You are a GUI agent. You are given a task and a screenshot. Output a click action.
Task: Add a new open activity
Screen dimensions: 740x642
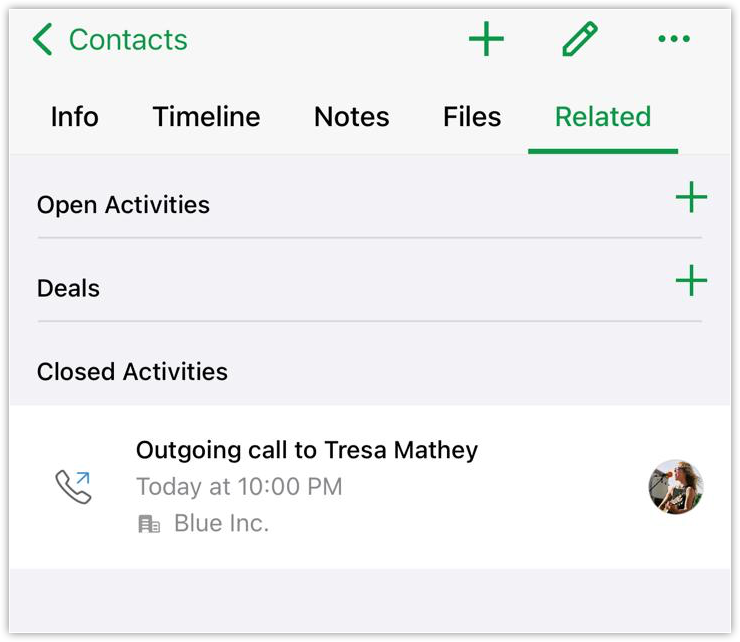691,198
